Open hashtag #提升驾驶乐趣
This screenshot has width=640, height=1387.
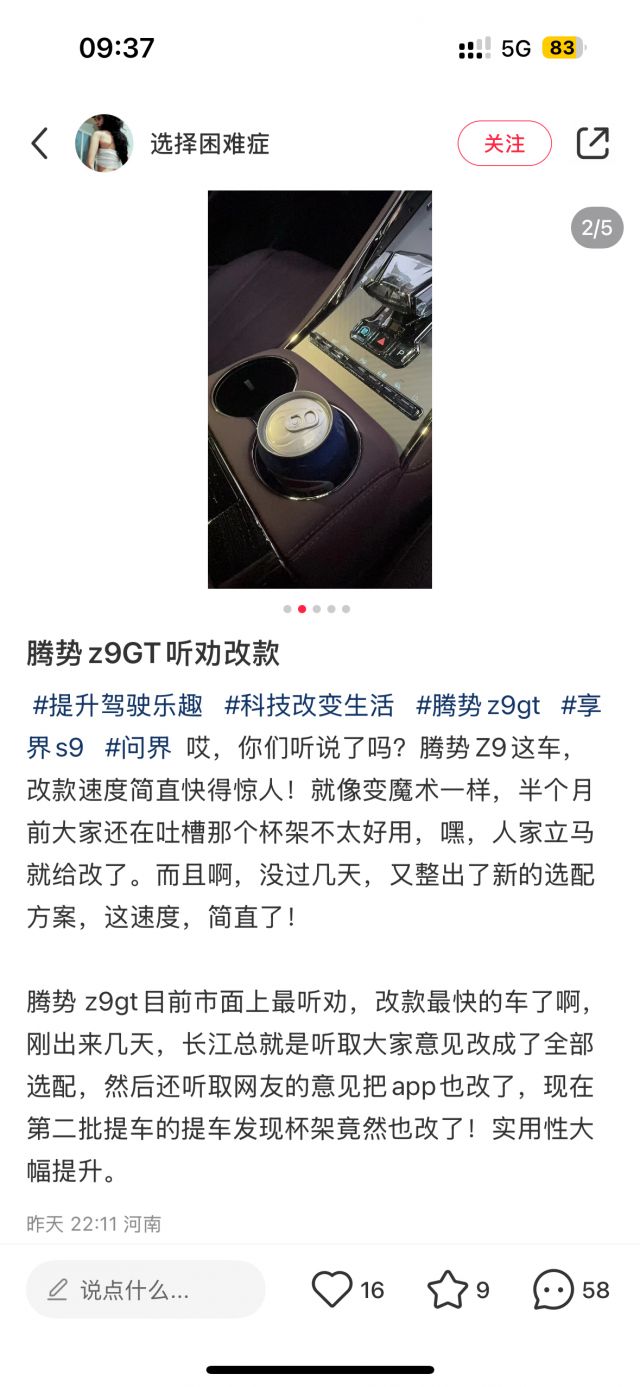point(118,706)
